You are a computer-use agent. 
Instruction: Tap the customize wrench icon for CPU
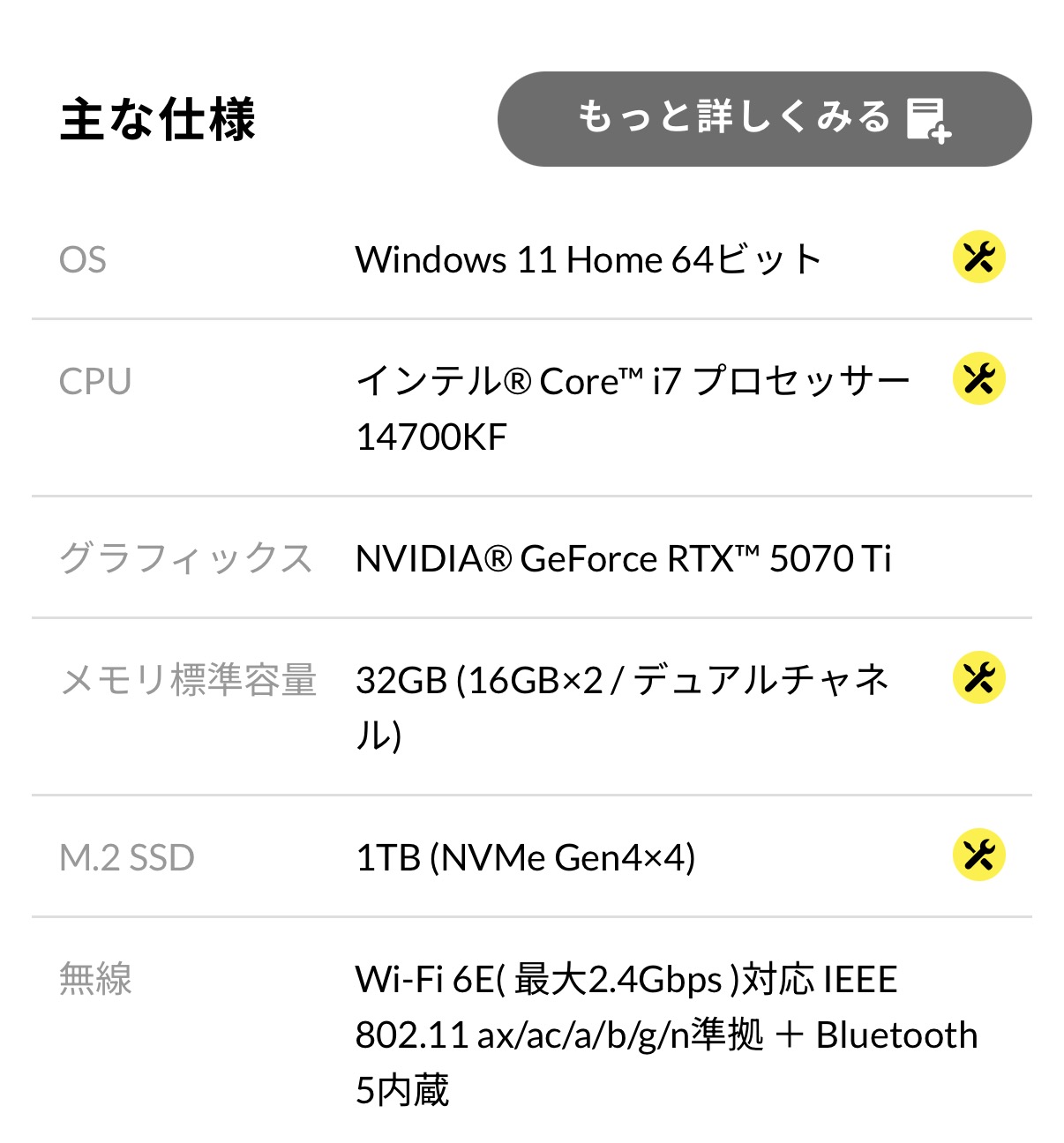pyautogui.click(x=978, y=379)
